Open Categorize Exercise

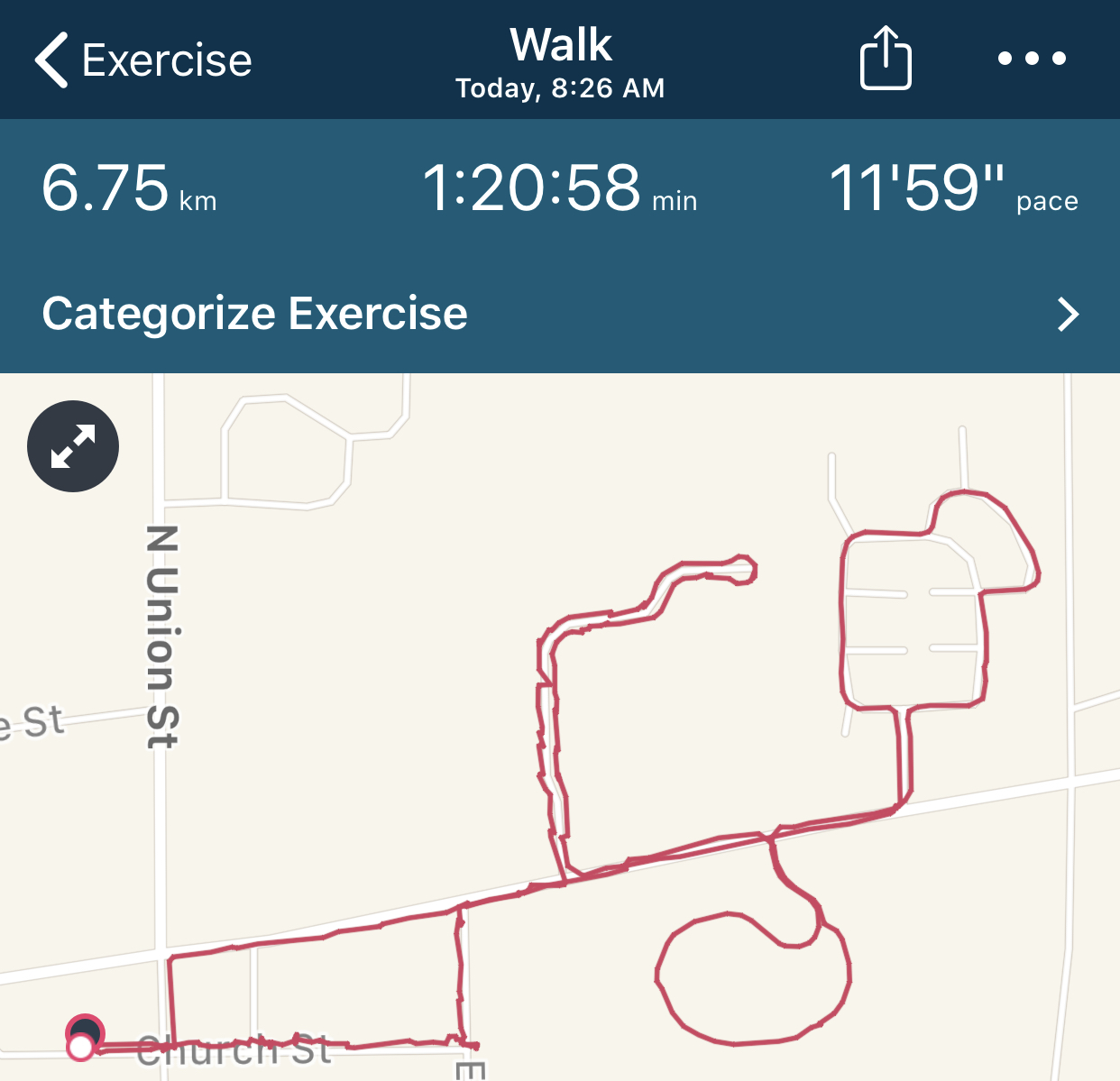(x=559, y=314)
